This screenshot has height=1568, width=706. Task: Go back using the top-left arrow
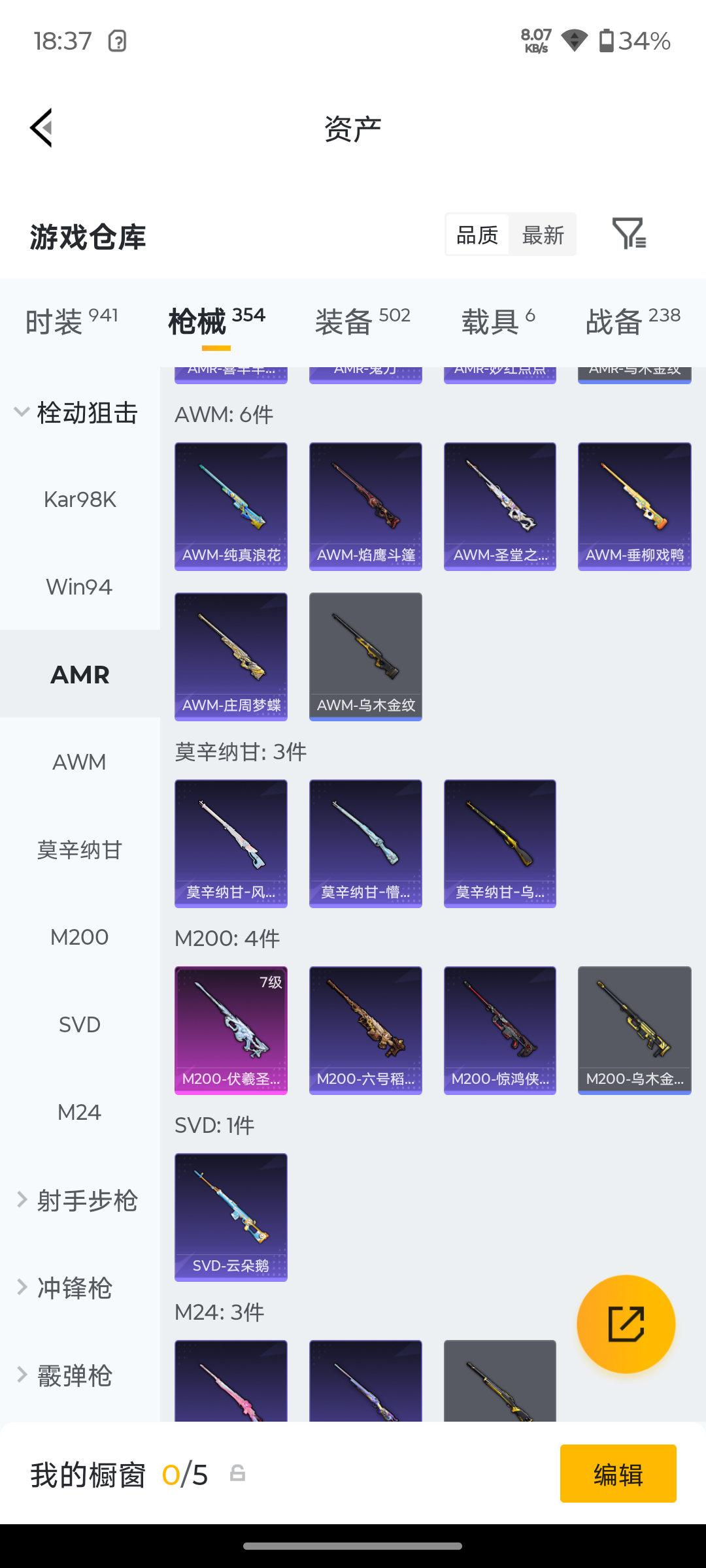(41, 128)
